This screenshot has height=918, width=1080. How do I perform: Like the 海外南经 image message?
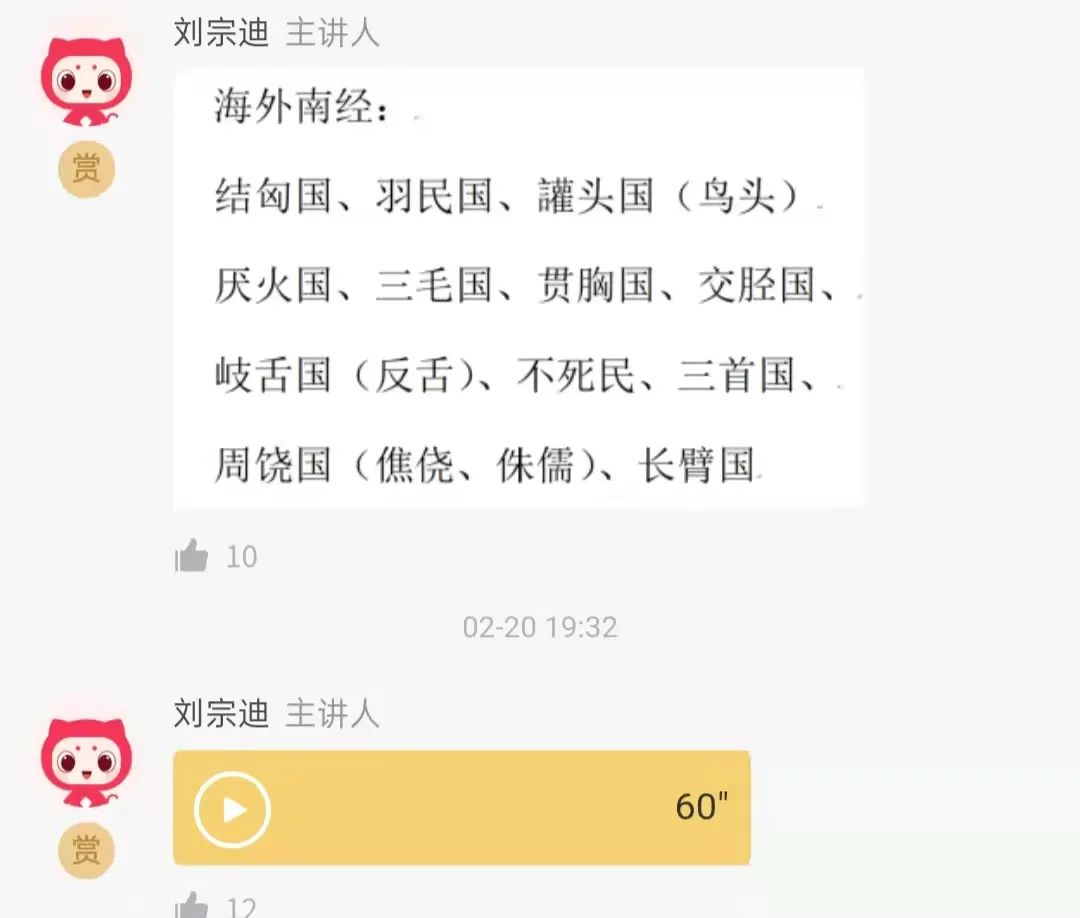[x=192, y=556]
